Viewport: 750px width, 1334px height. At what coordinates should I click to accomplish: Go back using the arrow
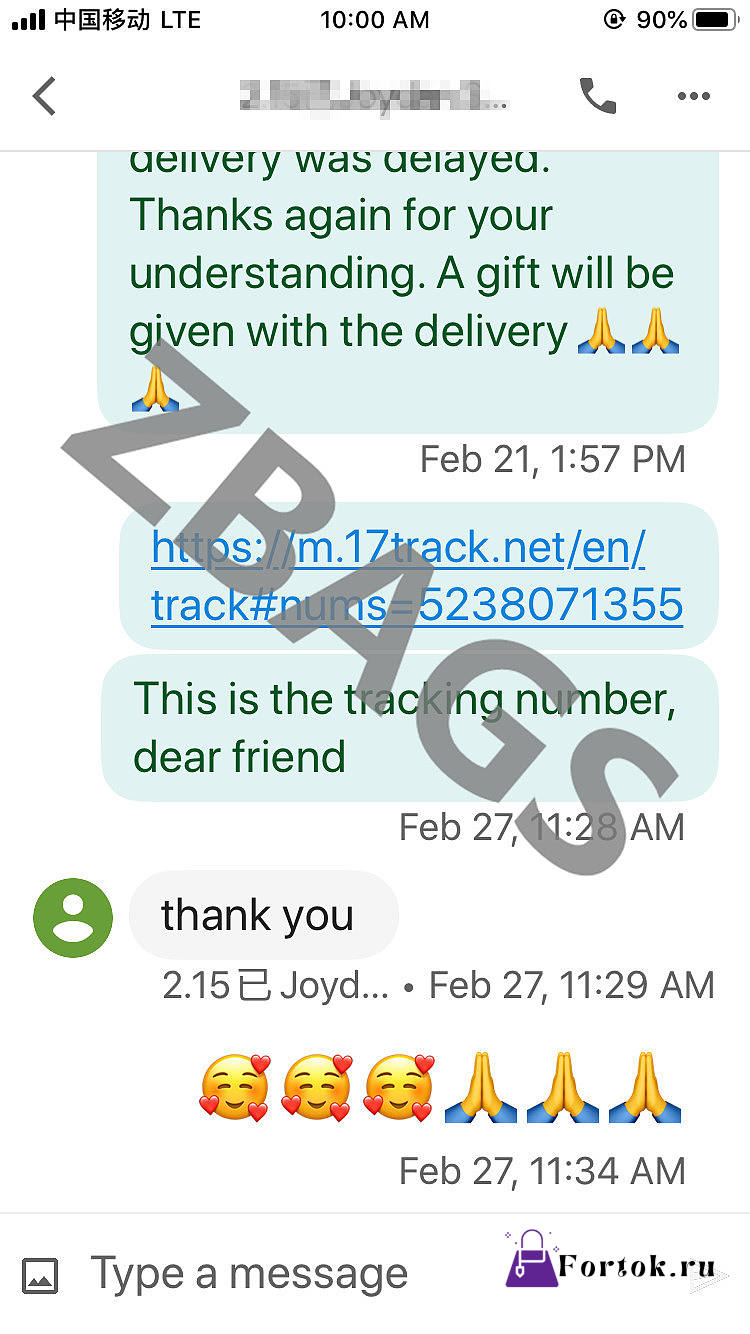coord(44,97)
